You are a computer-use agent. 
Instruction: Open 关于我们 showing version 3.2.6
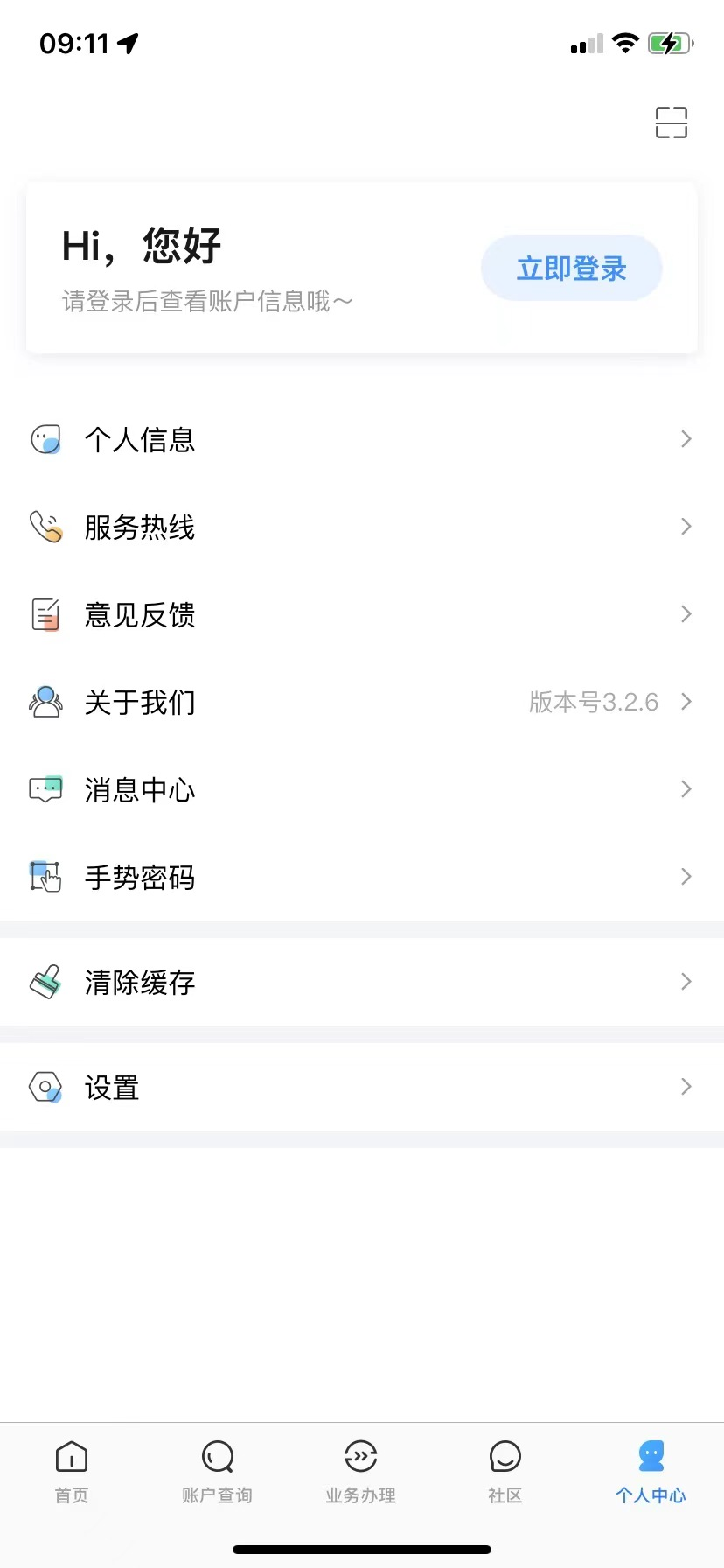[362, 702]
